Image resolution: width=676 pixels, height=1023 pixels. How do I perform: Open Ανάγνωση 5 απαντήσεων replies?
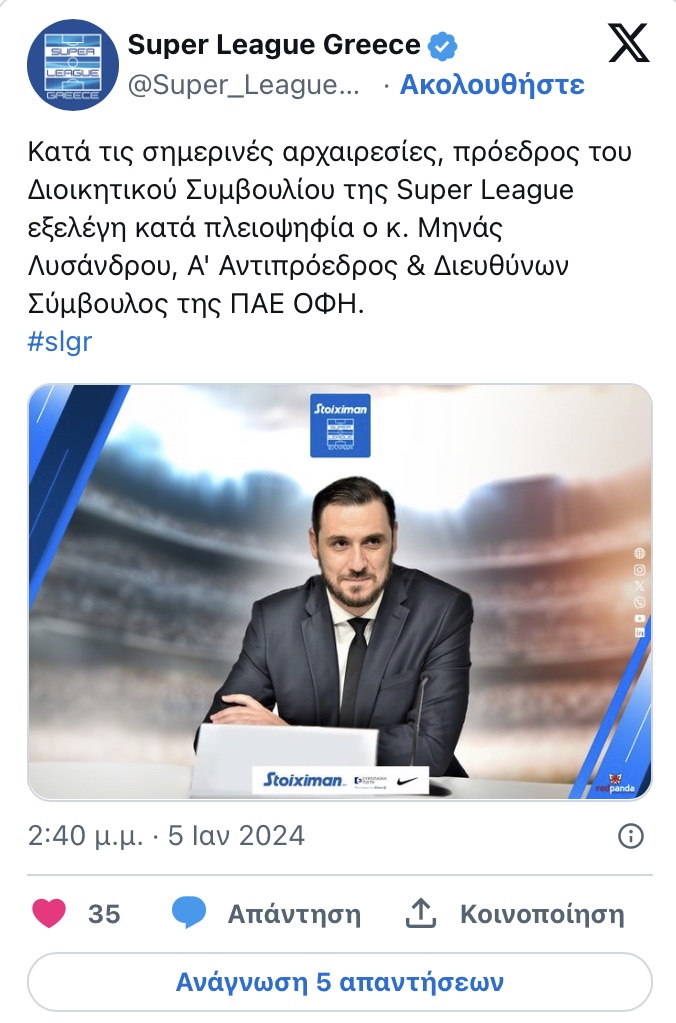339,982
